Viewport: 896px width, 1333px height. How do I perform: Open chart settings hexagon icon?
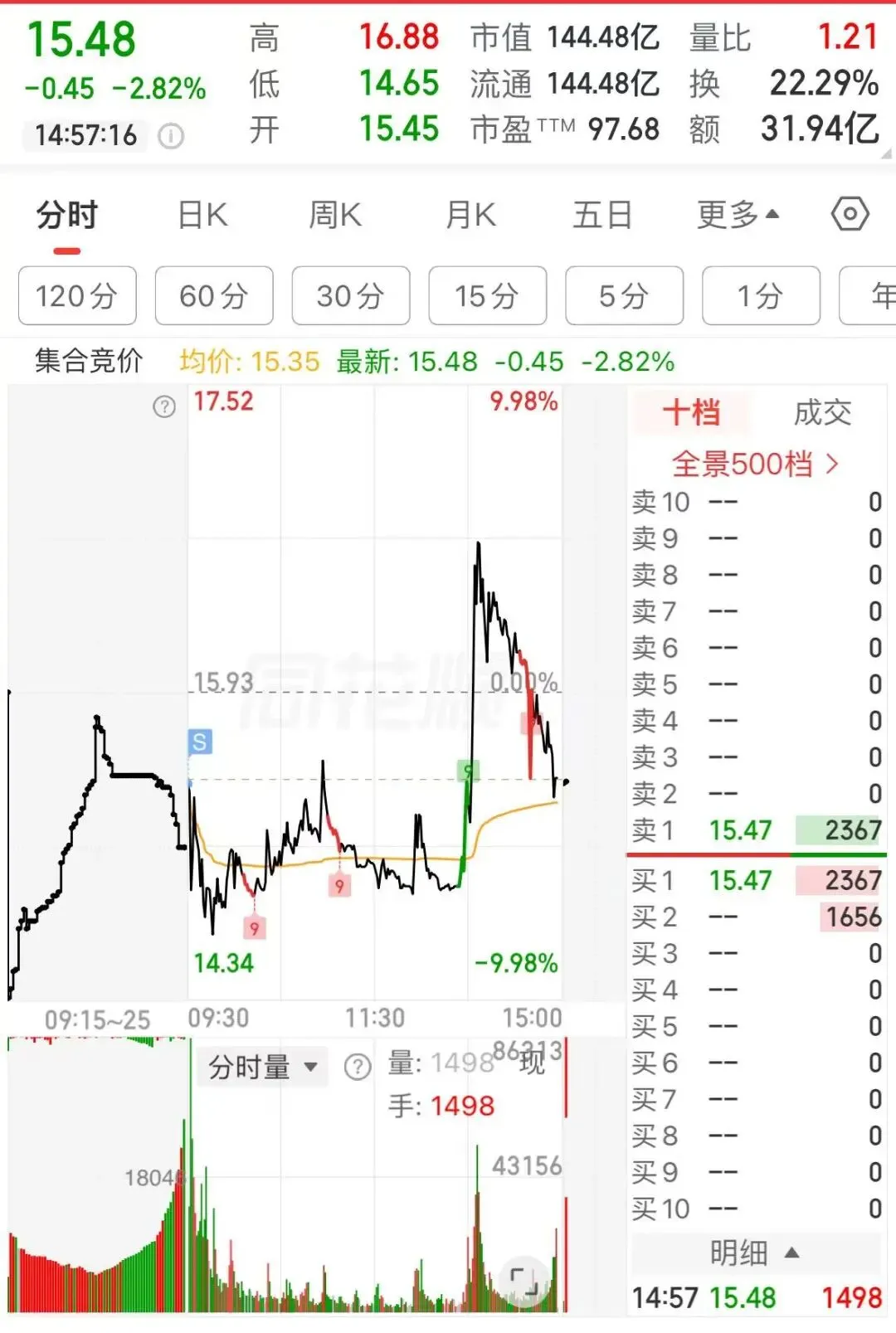(x=850, y=215)
